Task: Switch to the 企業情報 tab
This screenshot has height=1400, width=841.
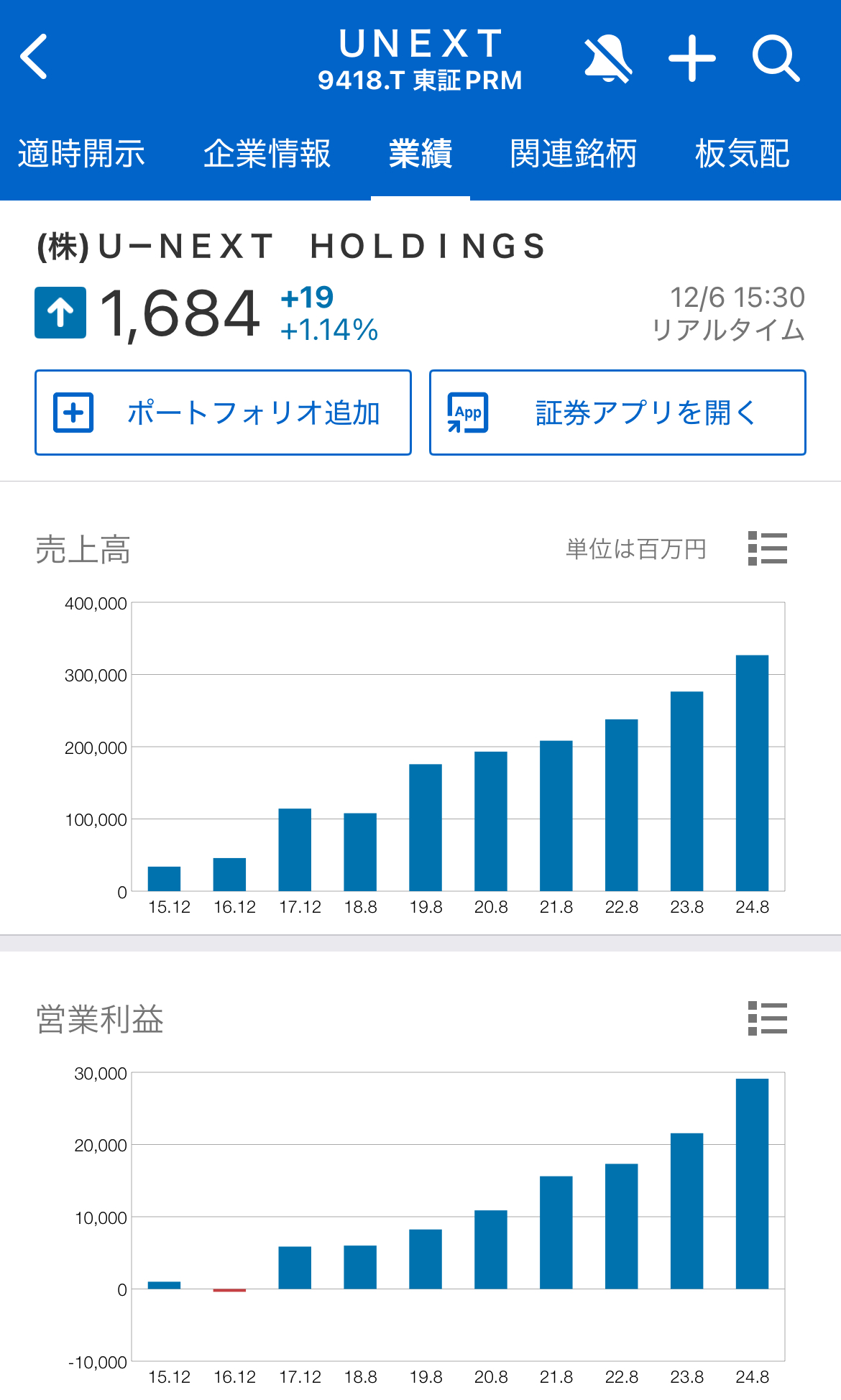Action: click(267, 154)
